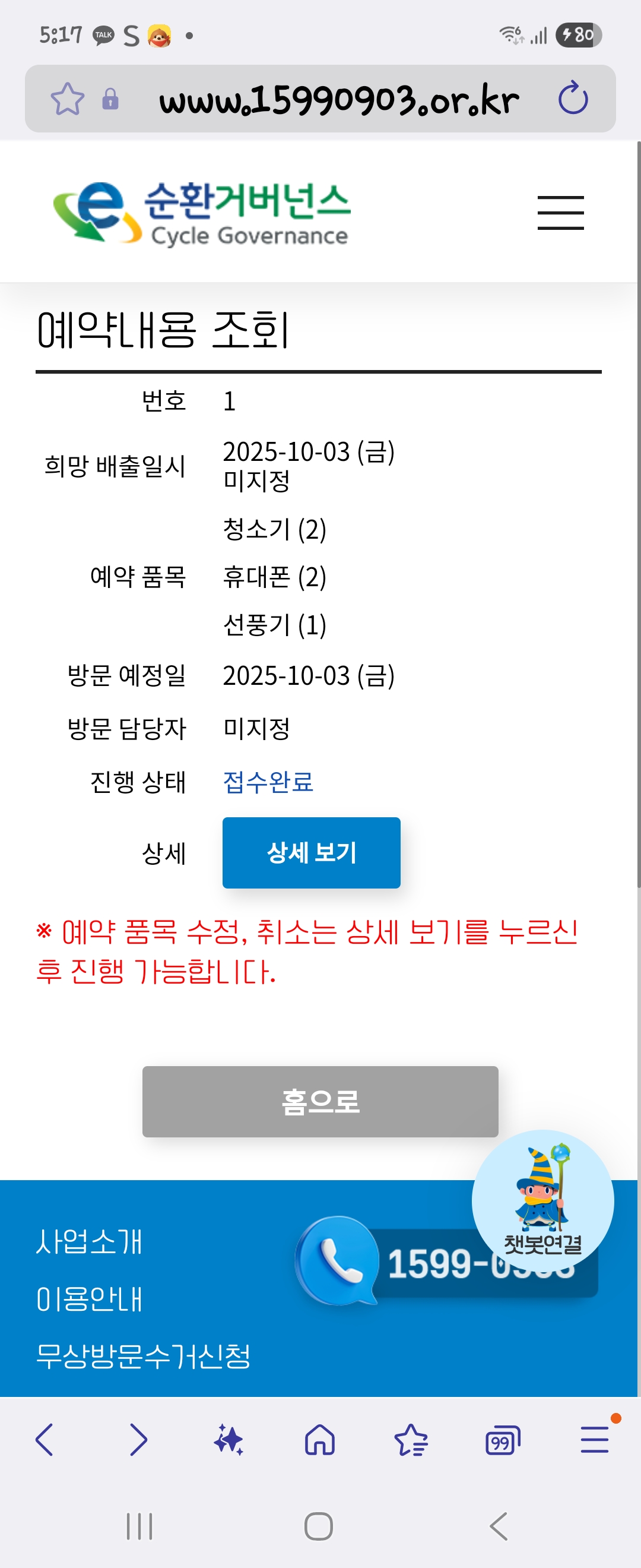Bookmark this page with the star icon
This screenshot has height=1568, width=641.
67,99
